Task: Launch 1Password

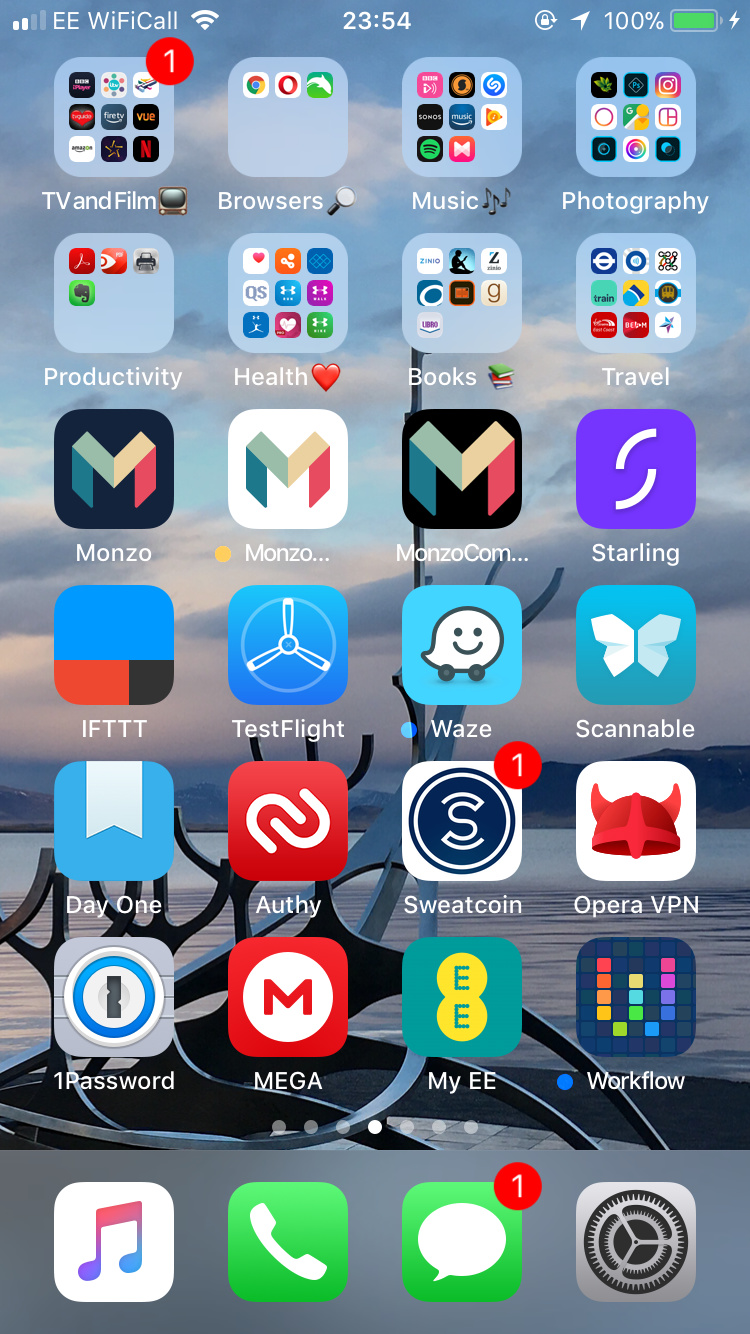Action: point(114,997)
